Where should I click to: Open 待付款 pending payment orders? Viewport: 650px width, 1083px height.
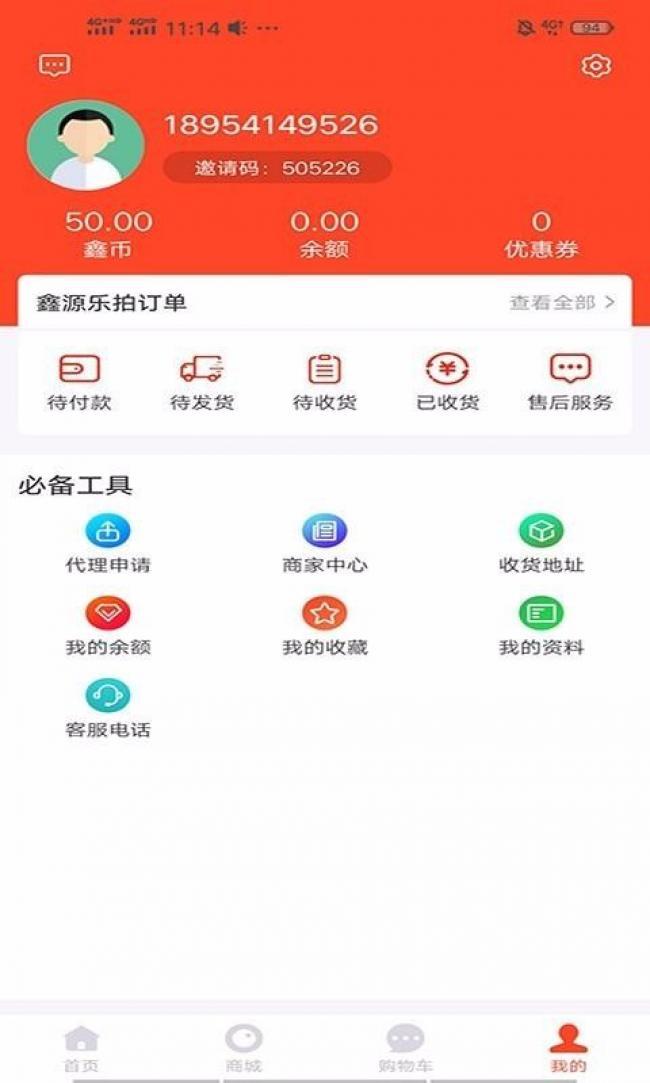pyautogui.click(x=79, y=382)
